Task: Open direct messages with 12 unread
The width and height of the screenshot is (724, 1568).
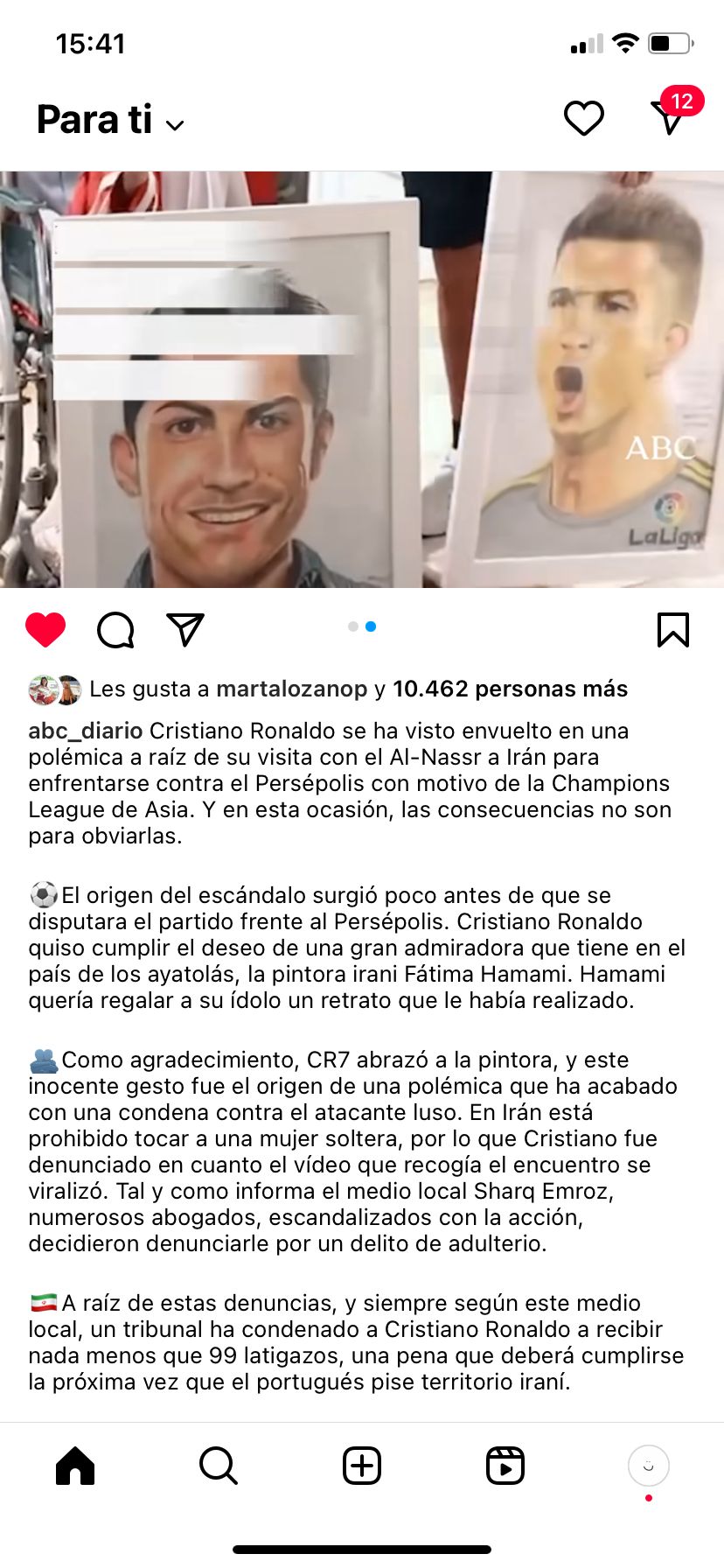Action: click(x=671, y=116)
